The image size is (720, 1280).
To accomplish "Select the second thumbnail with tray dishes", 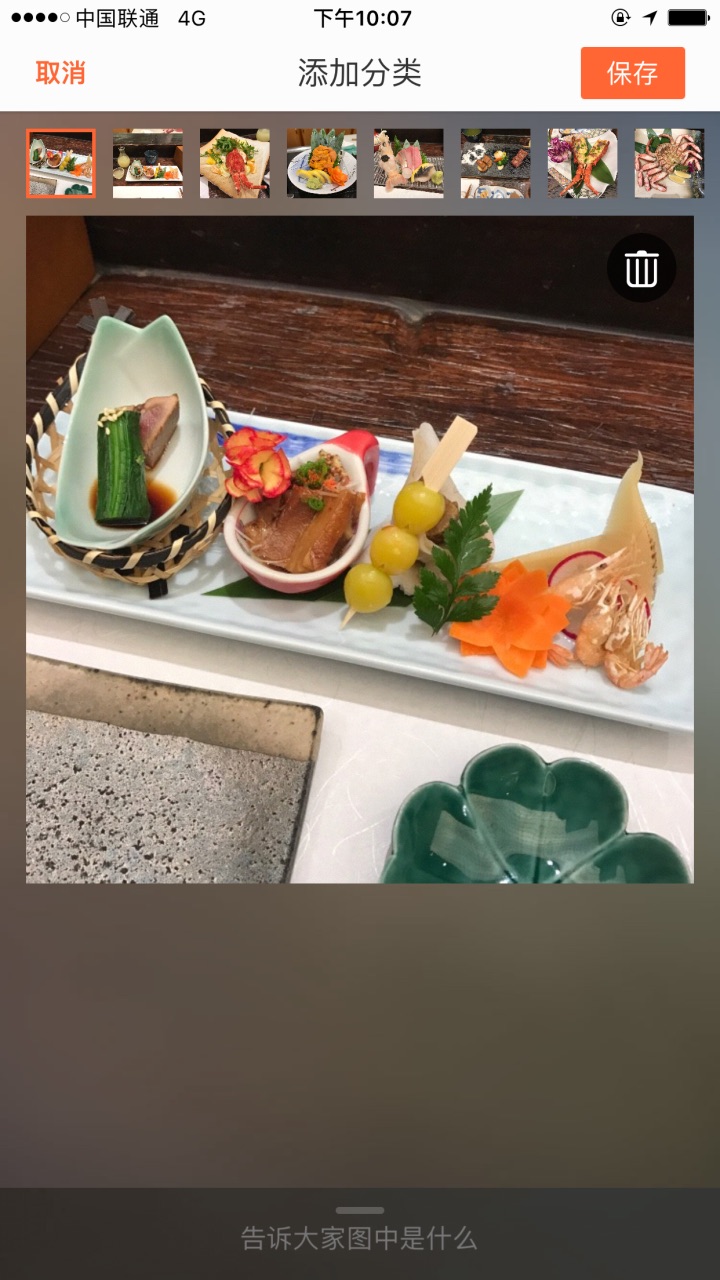I will pyautogui.click(x=148, y=163).
